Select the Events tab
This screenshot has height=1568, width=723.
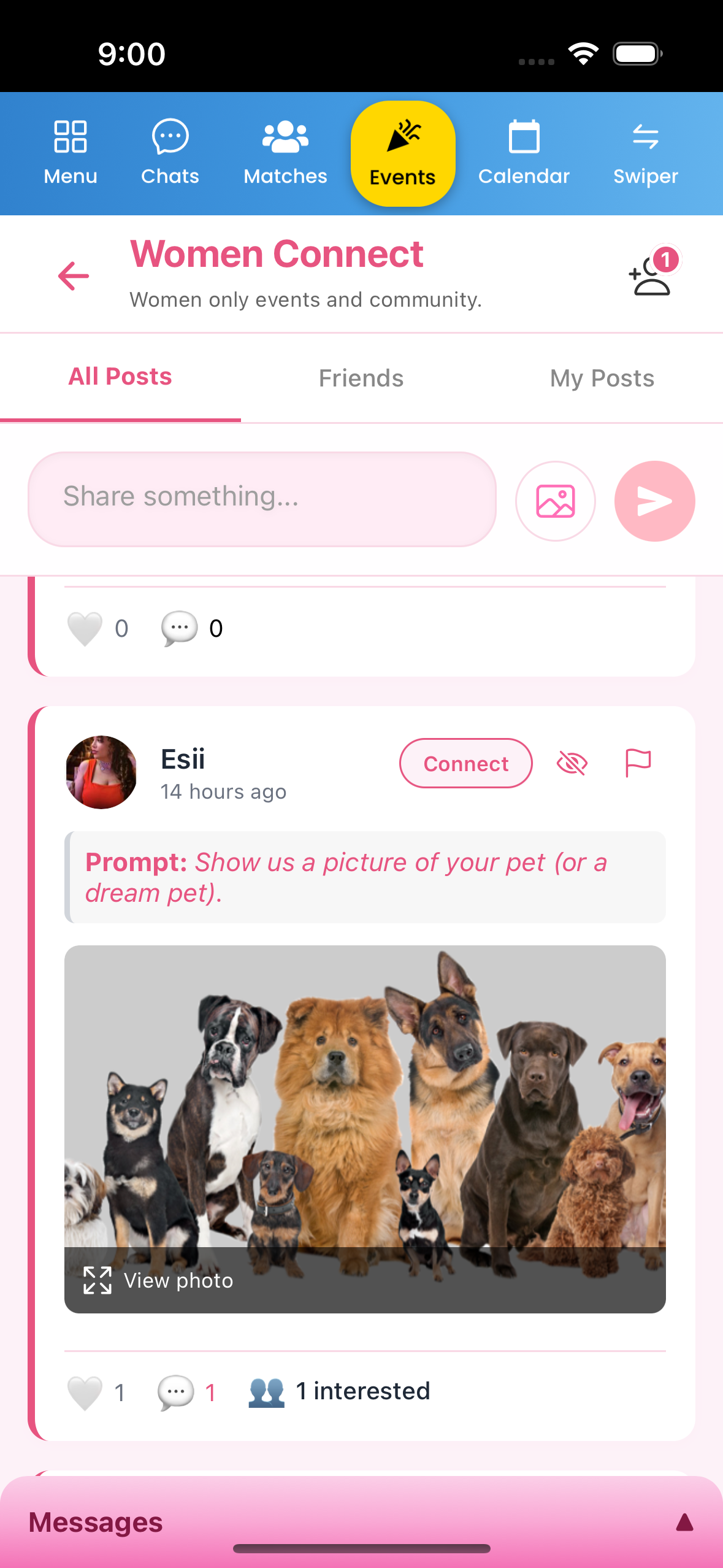403,153
